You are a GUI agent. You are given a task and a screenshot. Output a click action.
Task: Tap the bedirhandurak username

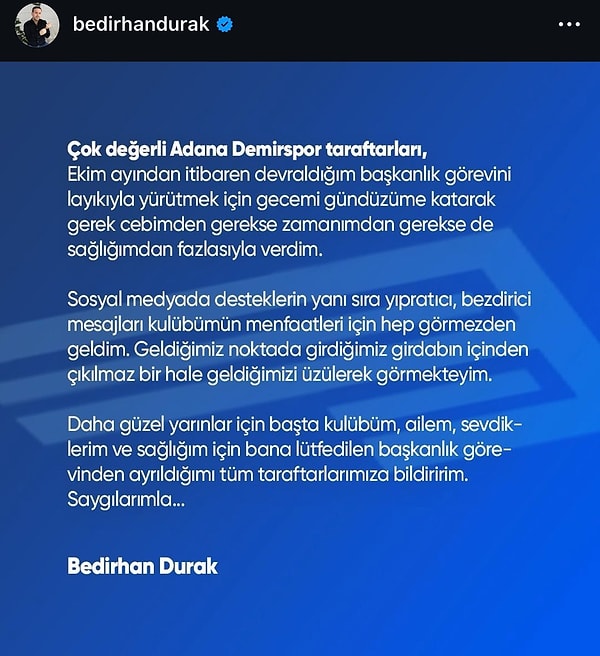pos(140,24)
